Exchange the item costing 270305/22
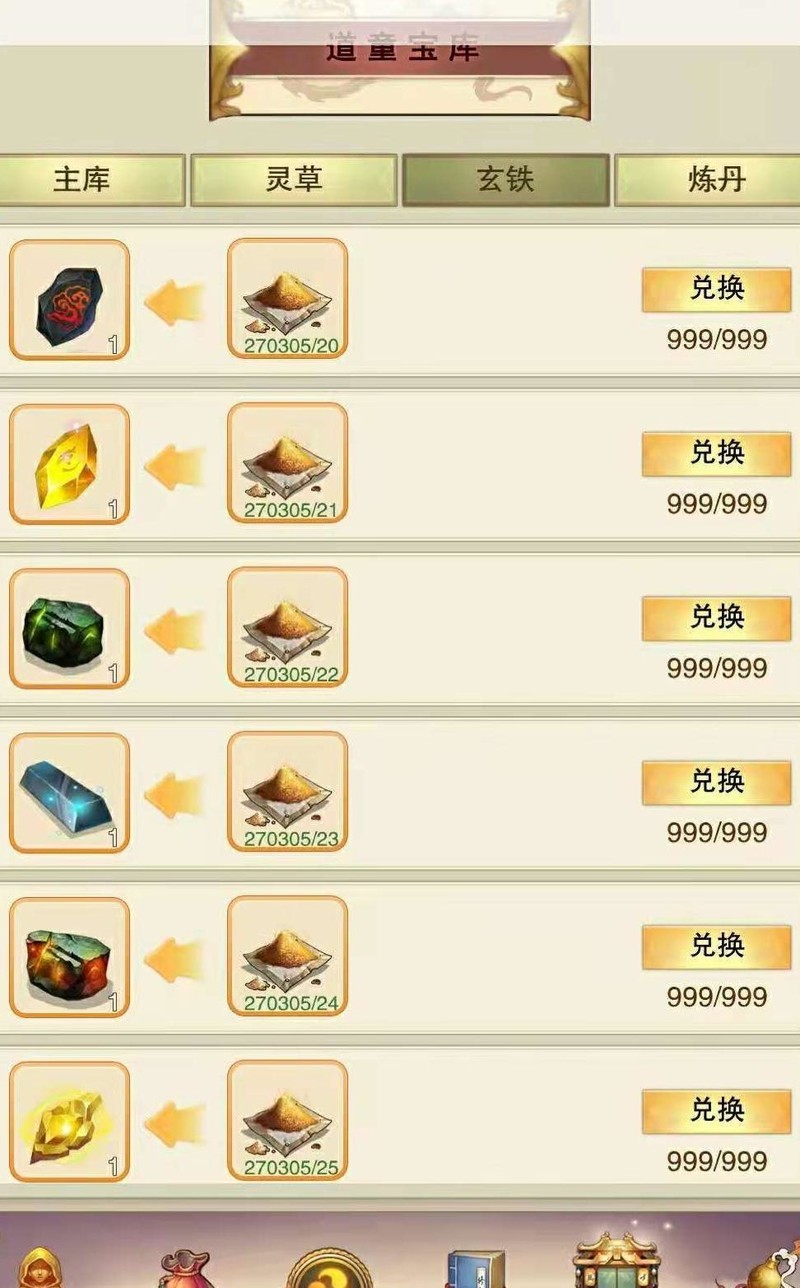Viewport: 800px width, 1288px height. (716, 617)
